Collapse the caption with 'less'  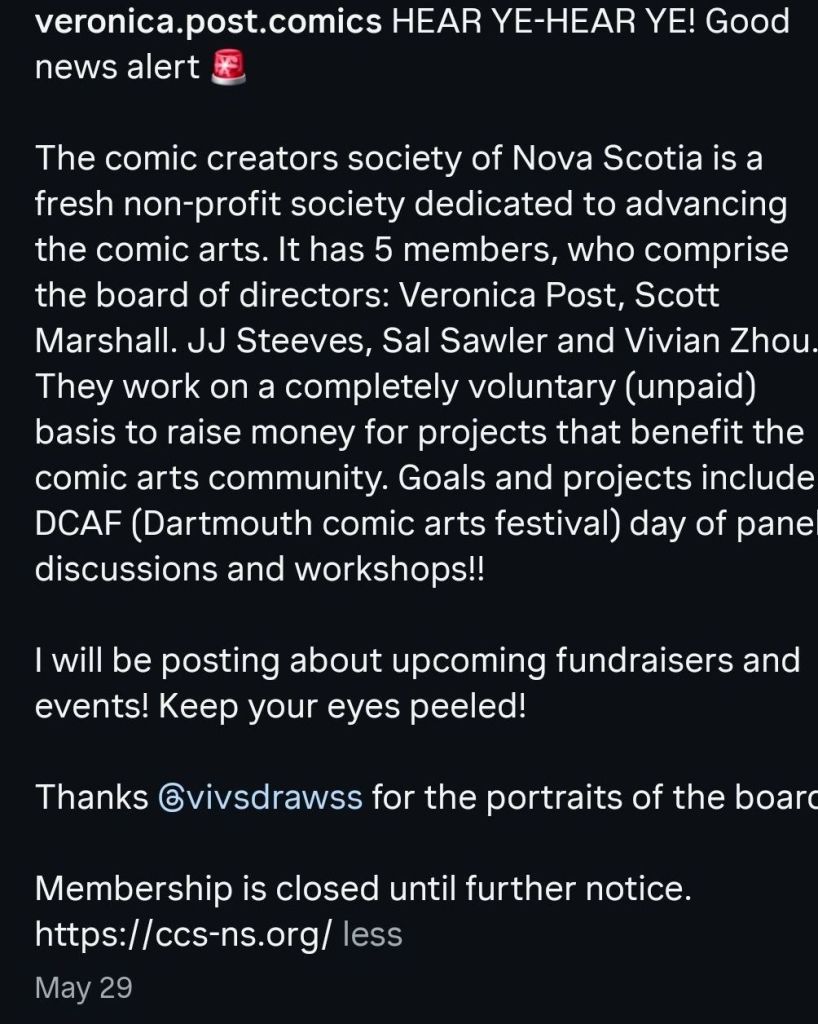point(372,934)
